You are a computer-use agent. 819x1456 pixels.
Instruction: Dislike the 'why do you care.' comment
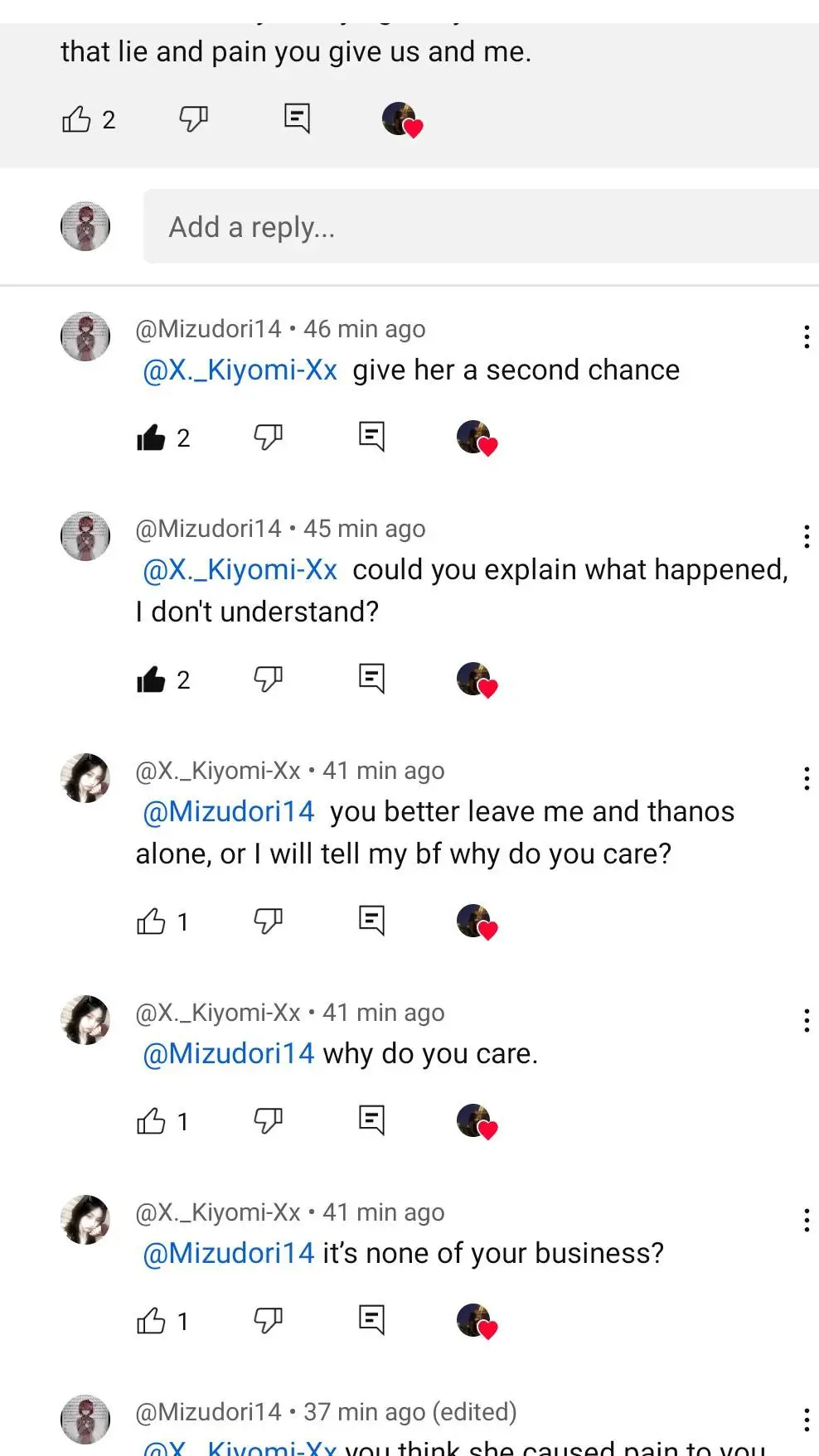[x=268, y=1120]
